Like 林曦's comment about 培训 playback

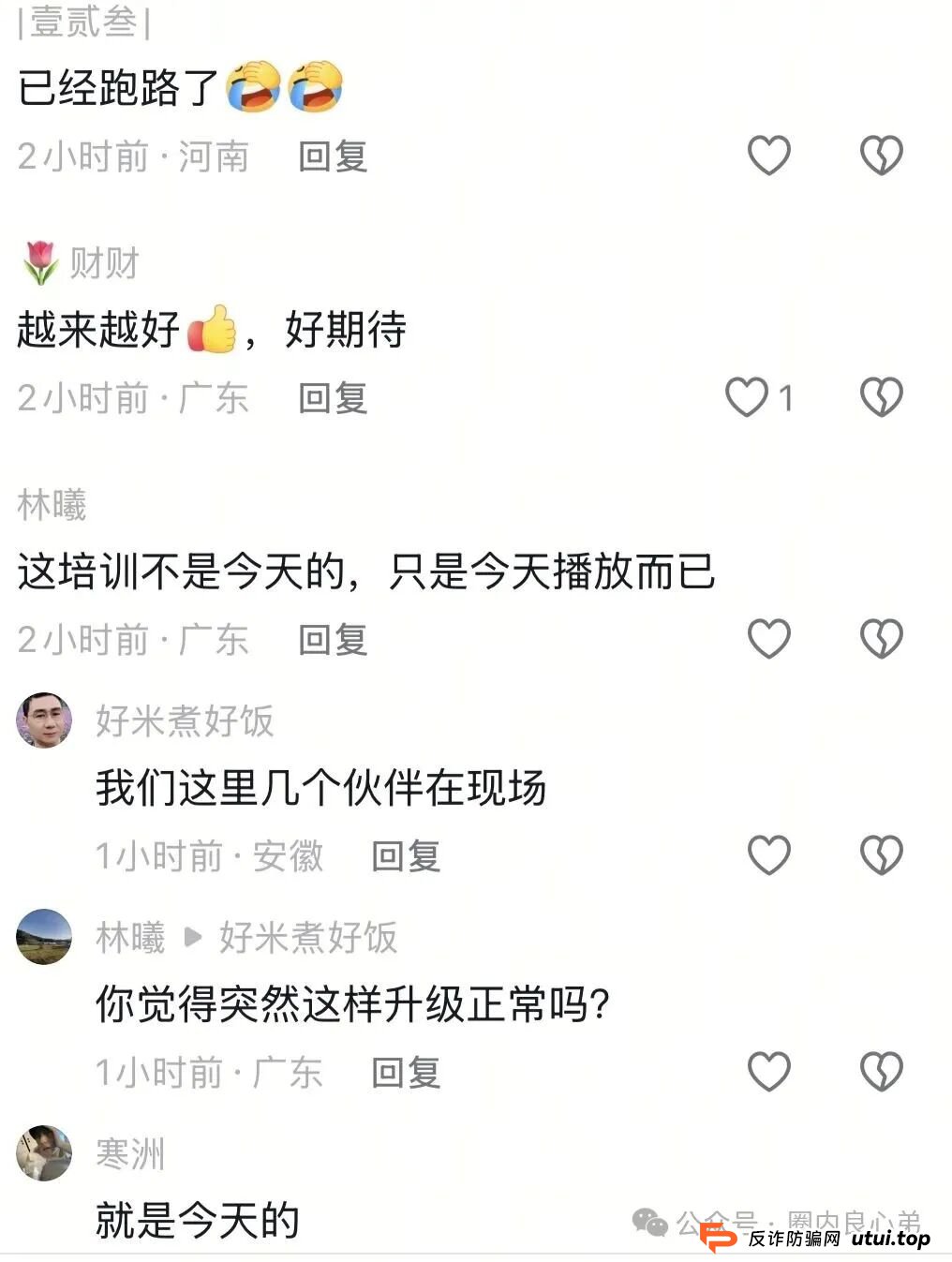pos(770,638)
